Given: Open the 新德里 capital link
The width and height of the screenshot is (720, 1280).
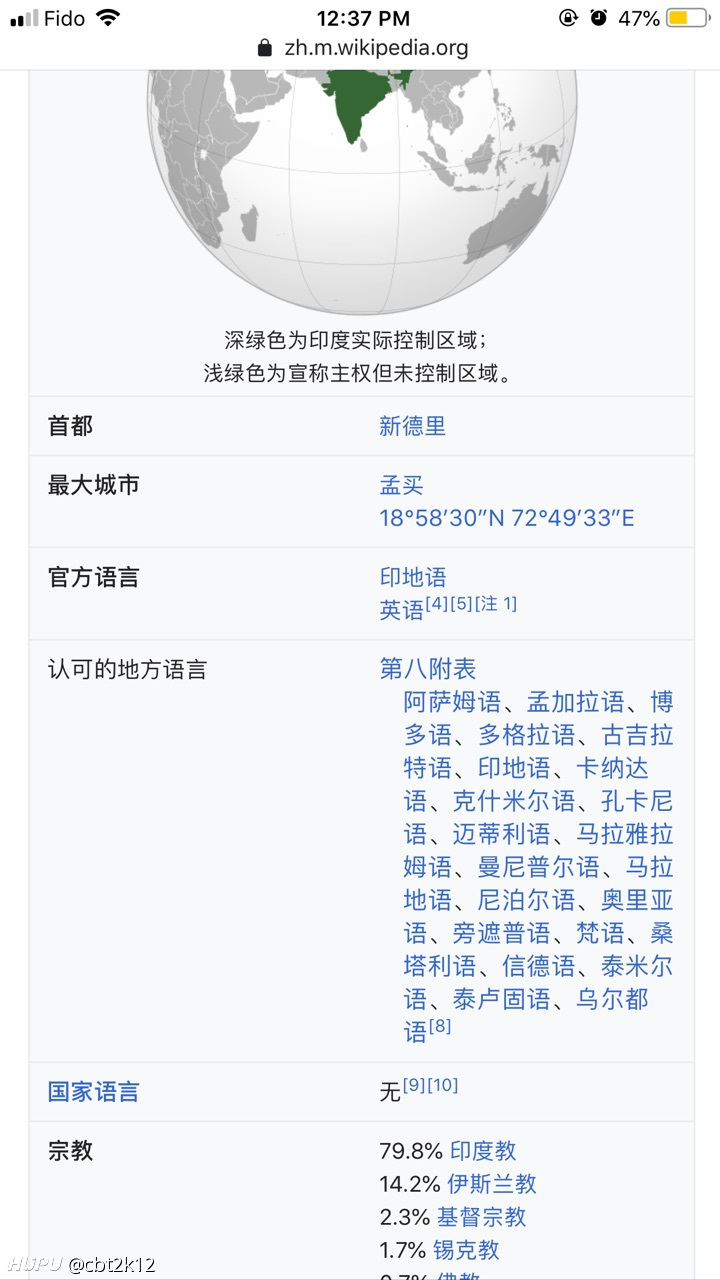Looking at the screenshot, I should (412, 426).
